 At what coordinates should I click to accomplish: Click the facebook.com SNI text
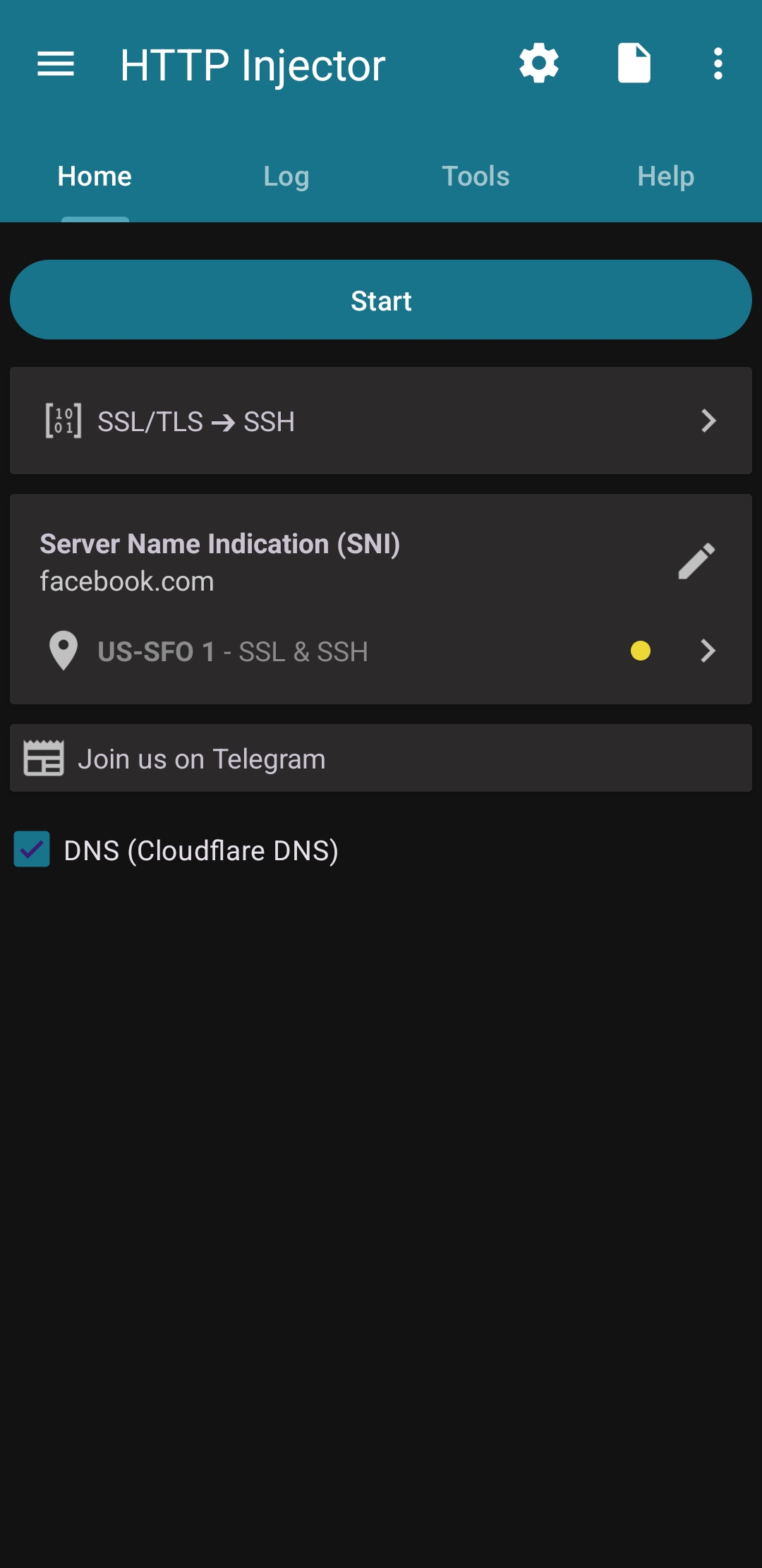126,581
